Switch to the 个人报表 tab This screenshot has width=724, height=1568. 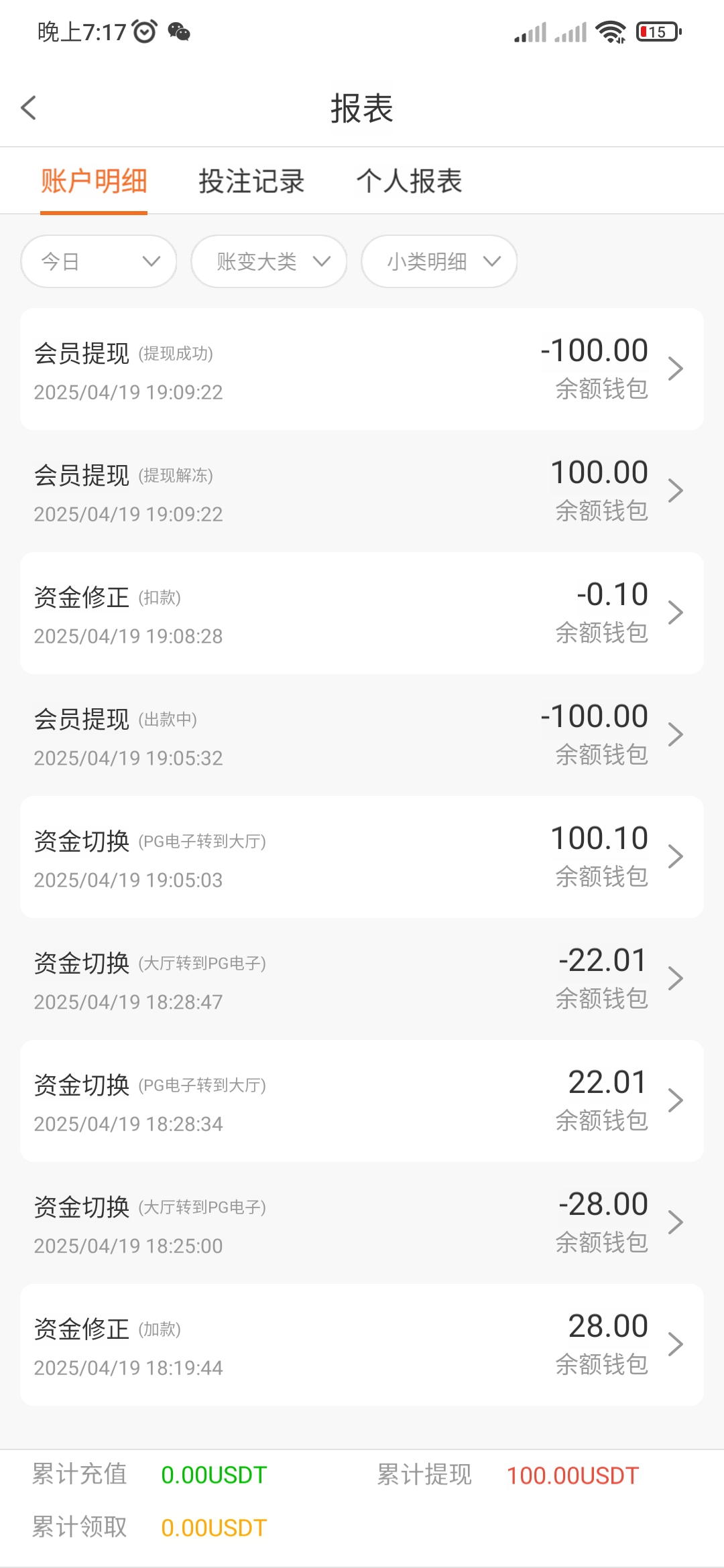[409, 181]
